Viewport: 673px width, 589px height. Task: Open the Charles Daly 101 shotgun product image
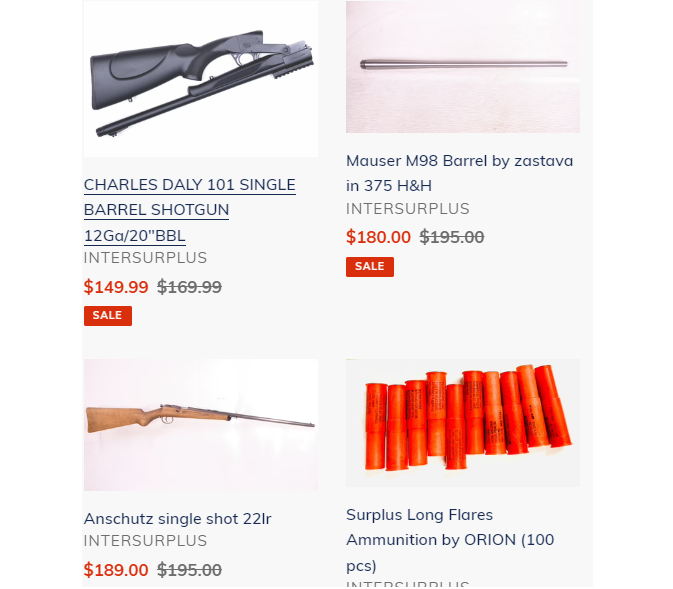pos(200,79)
